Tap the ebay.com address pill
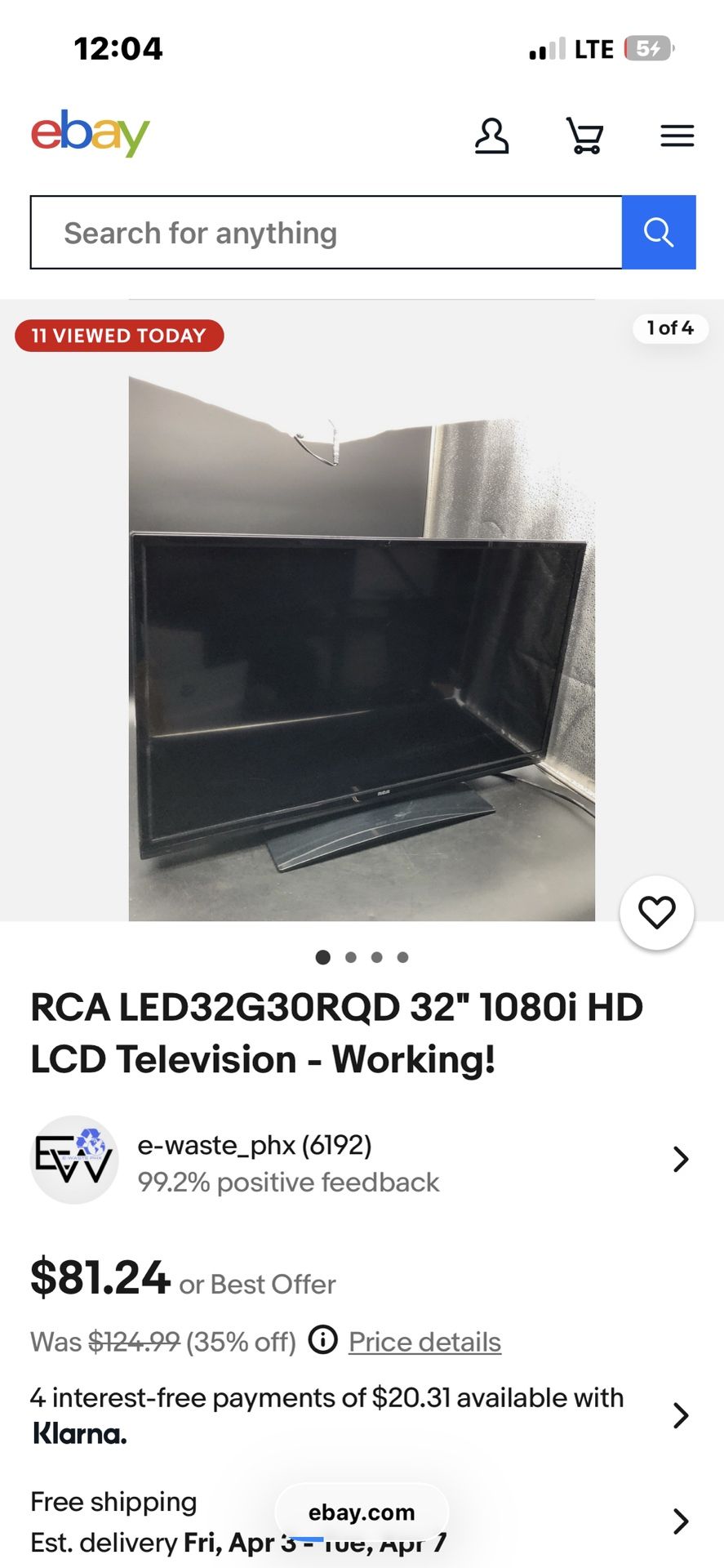The height and width of the screenshot is (1568, 724). coord(362,1512)
